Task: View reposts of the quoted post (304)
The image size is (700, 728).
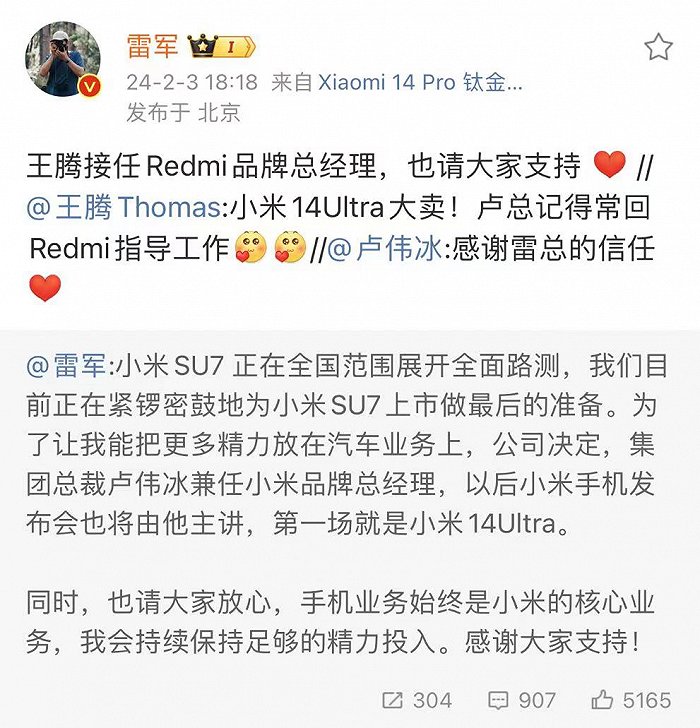Action: pyautogui.click(x=416, y=699)
